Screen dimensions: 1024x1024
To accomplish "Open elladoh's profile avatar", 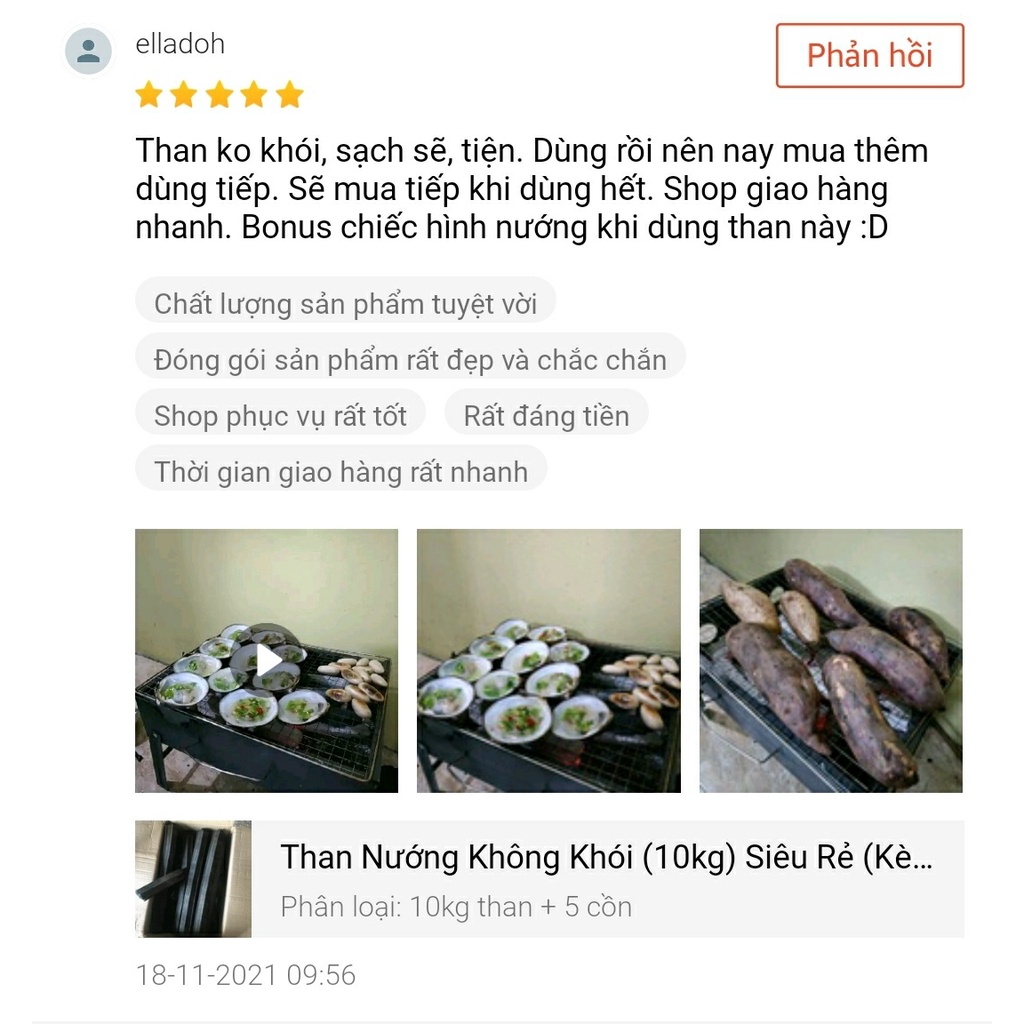I will 88,51.
